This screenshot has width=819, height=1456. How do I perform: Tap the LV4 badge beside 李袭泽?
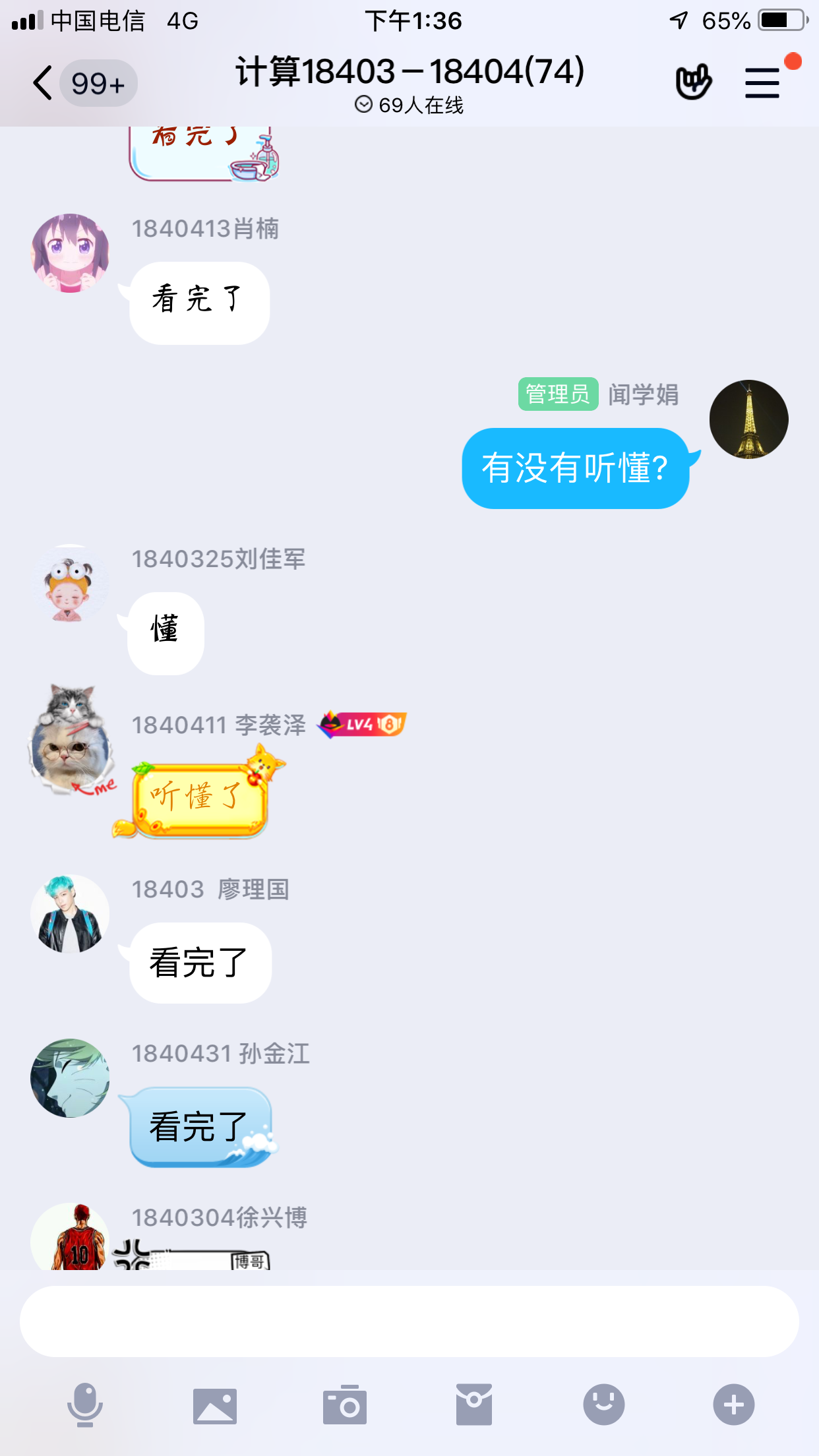[x=362, y=725]
